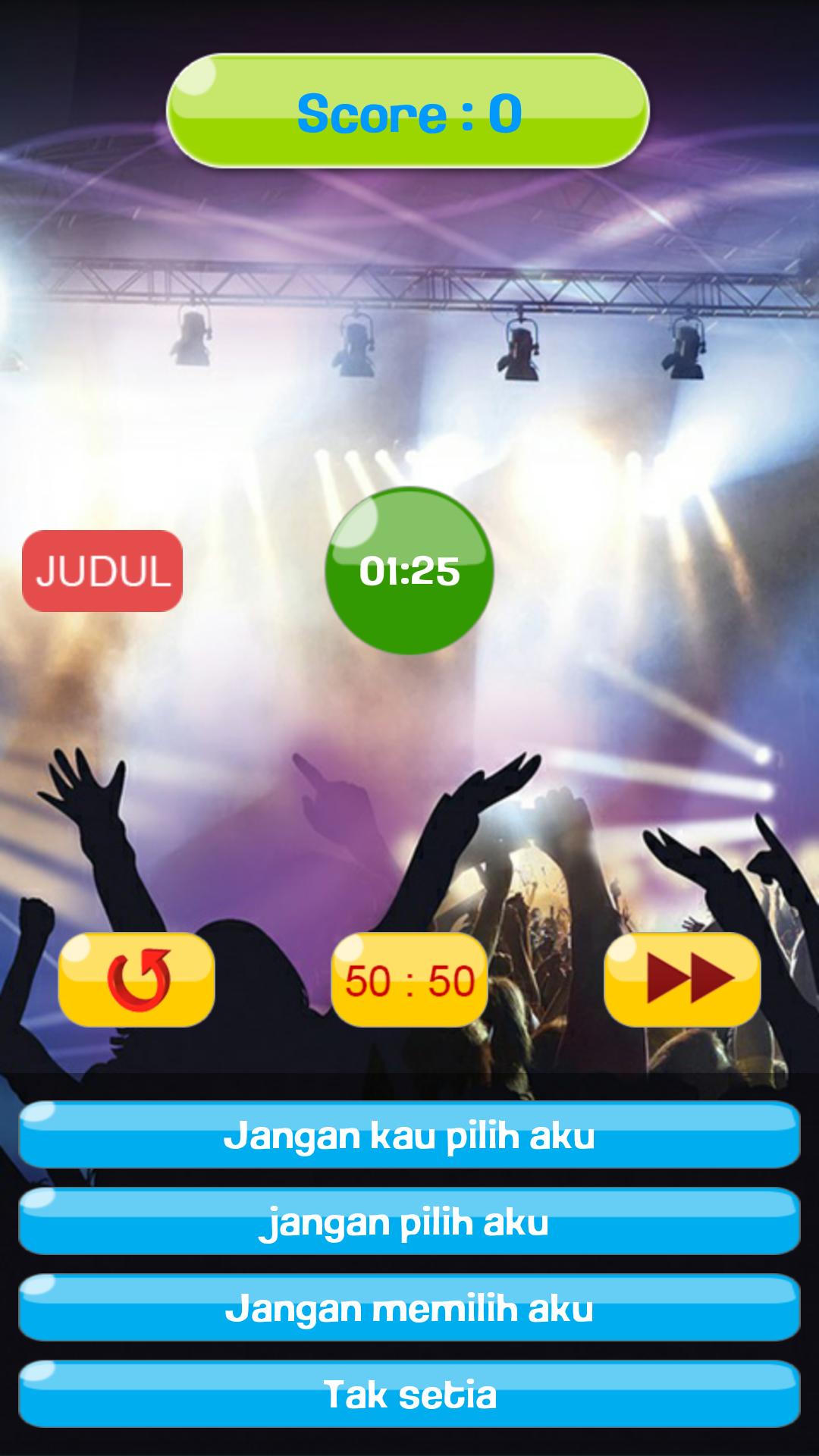Pick "Jangan memilih aku" as the answer

pyautogui.click(x=409, y=1308)
